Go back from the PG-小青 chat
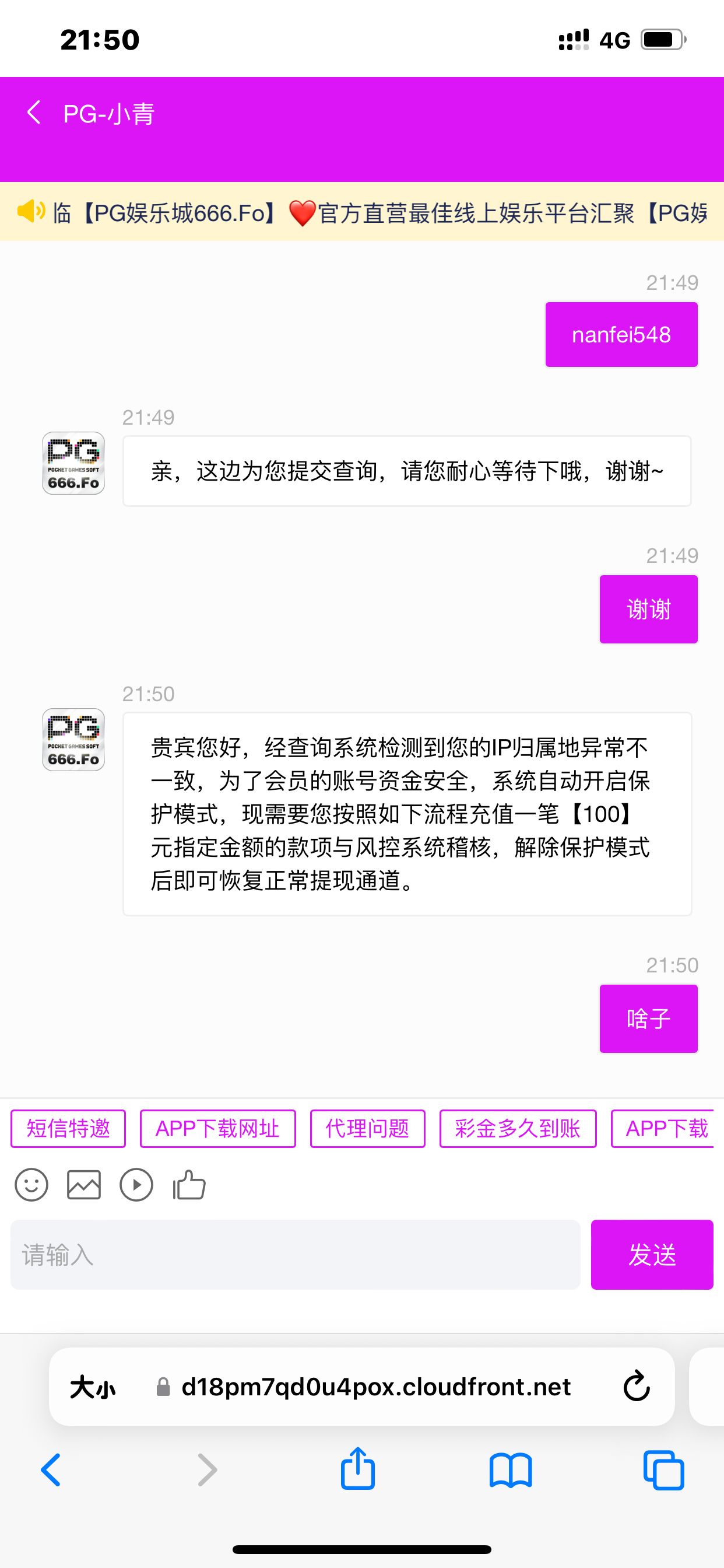 coord(34,113)
